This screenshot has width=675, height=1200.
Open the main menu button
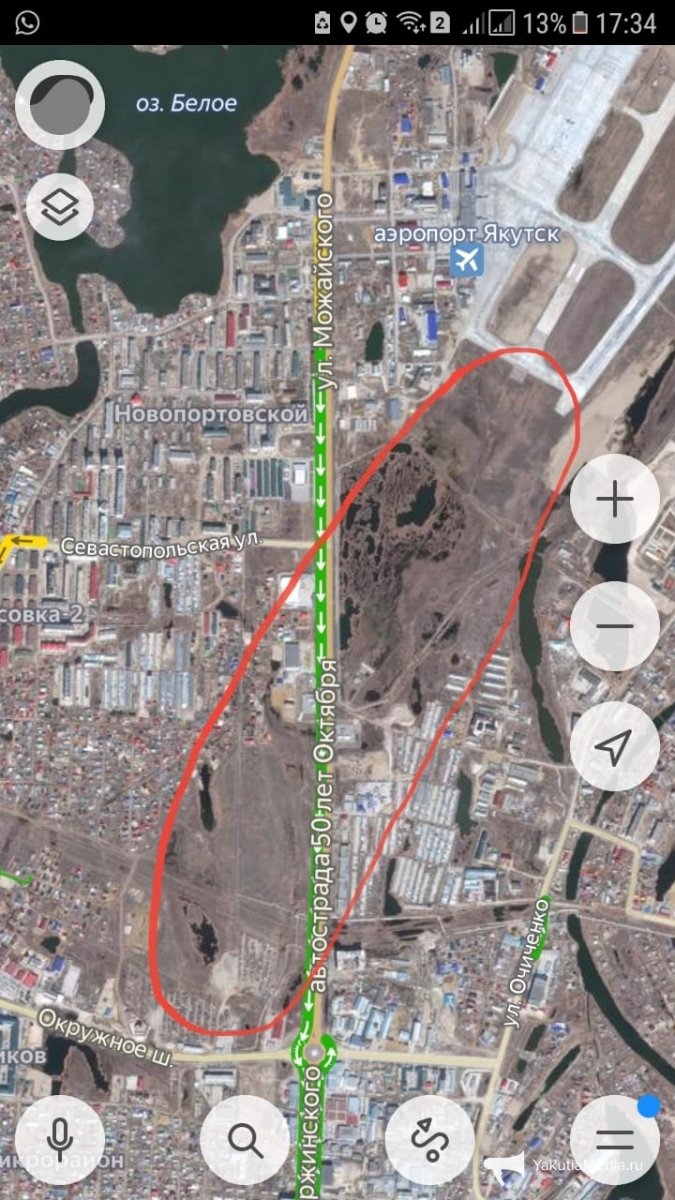click(614, 1140)
